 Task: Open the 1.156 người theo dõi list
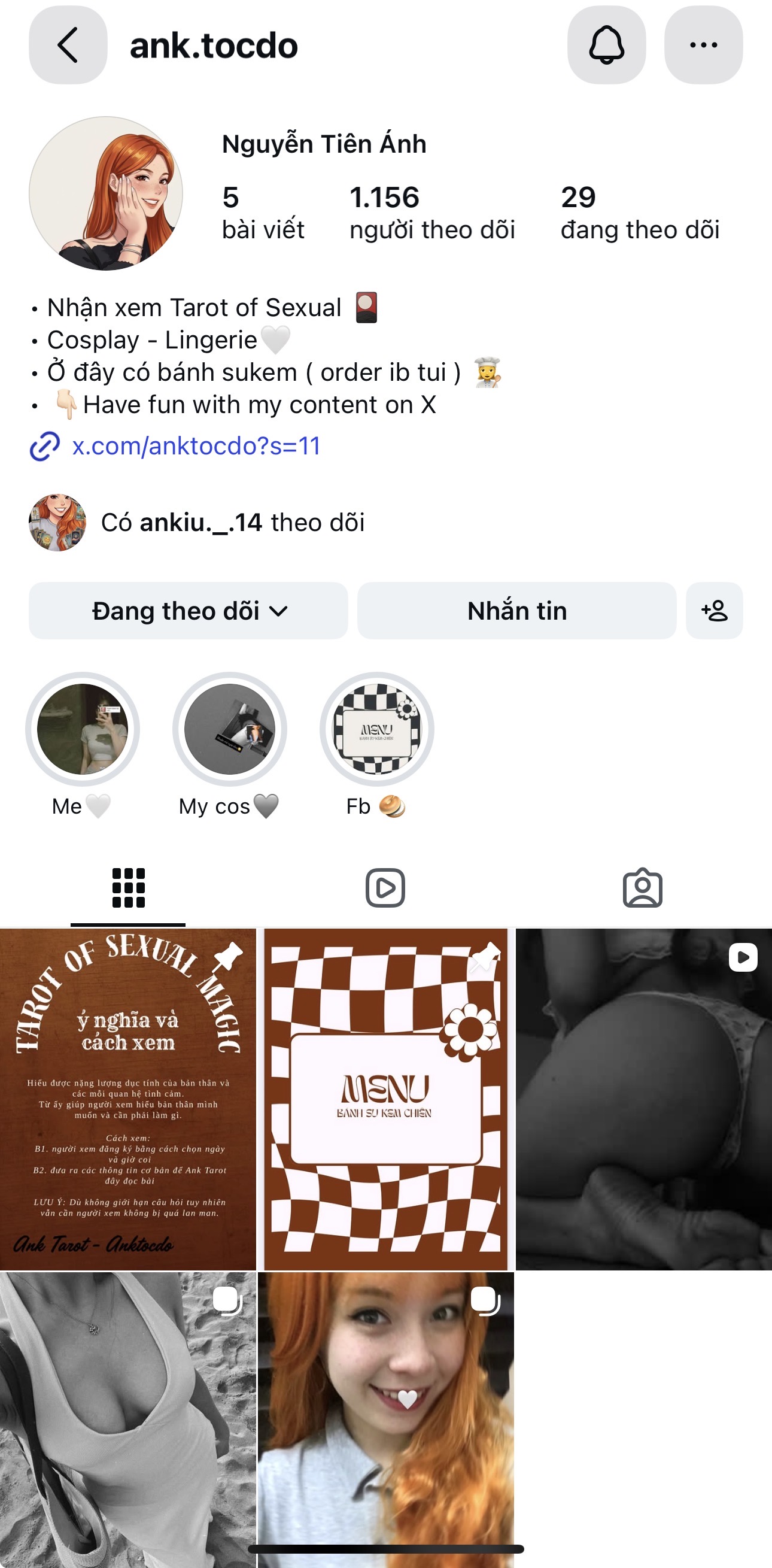[432, 213]
